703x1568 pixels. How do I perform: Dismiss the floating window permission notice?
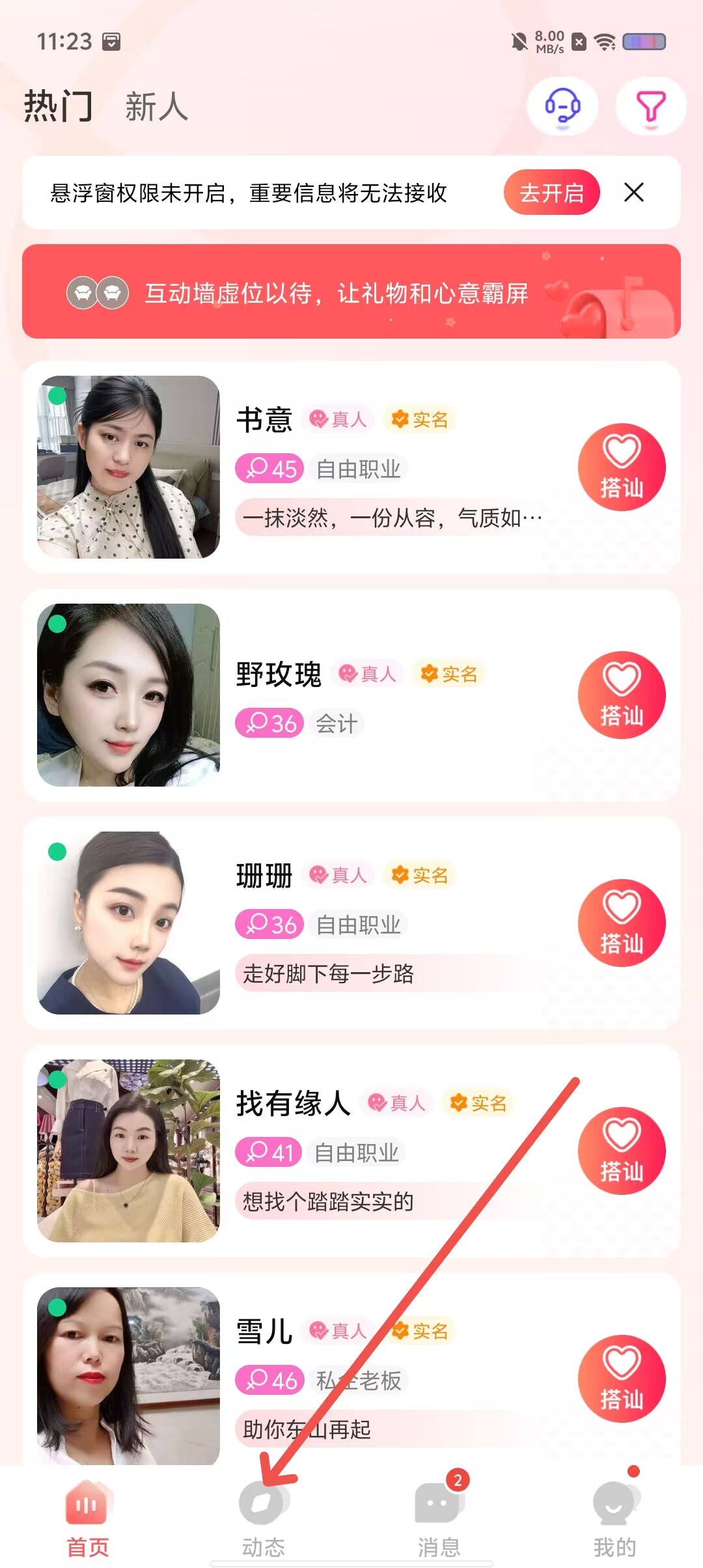(x=634, y=193)
